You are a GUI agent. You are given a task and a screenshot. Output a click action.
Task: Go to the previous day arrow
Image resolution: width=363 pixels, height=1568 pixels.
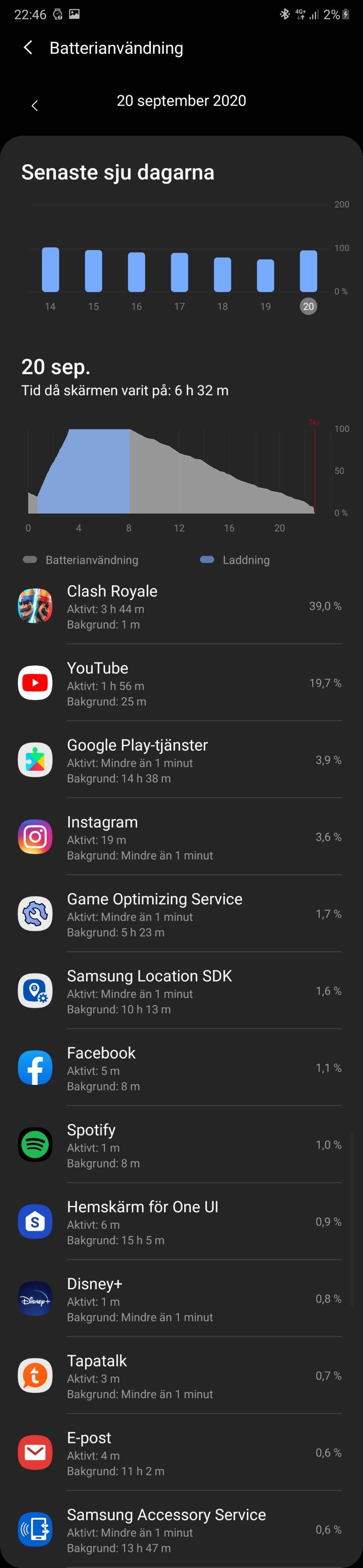point(35,106)
